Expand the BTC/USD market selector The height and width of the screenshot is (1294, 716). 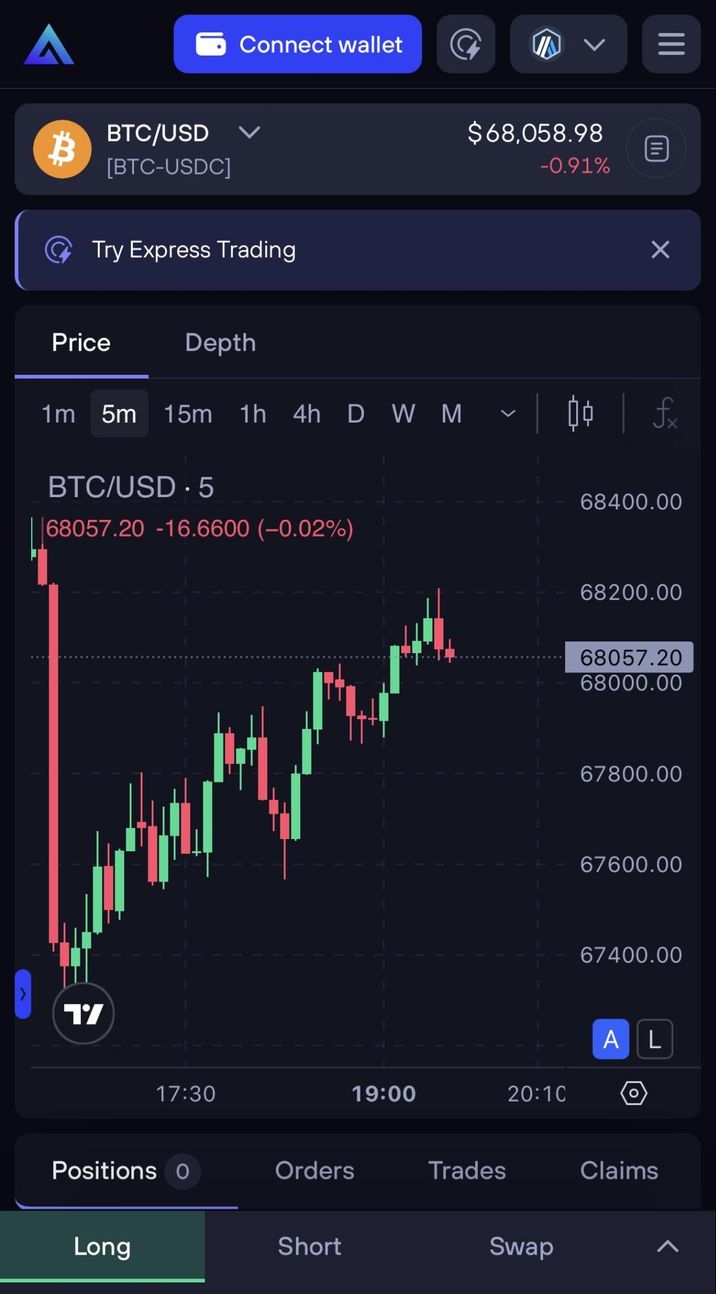(249, 133)
